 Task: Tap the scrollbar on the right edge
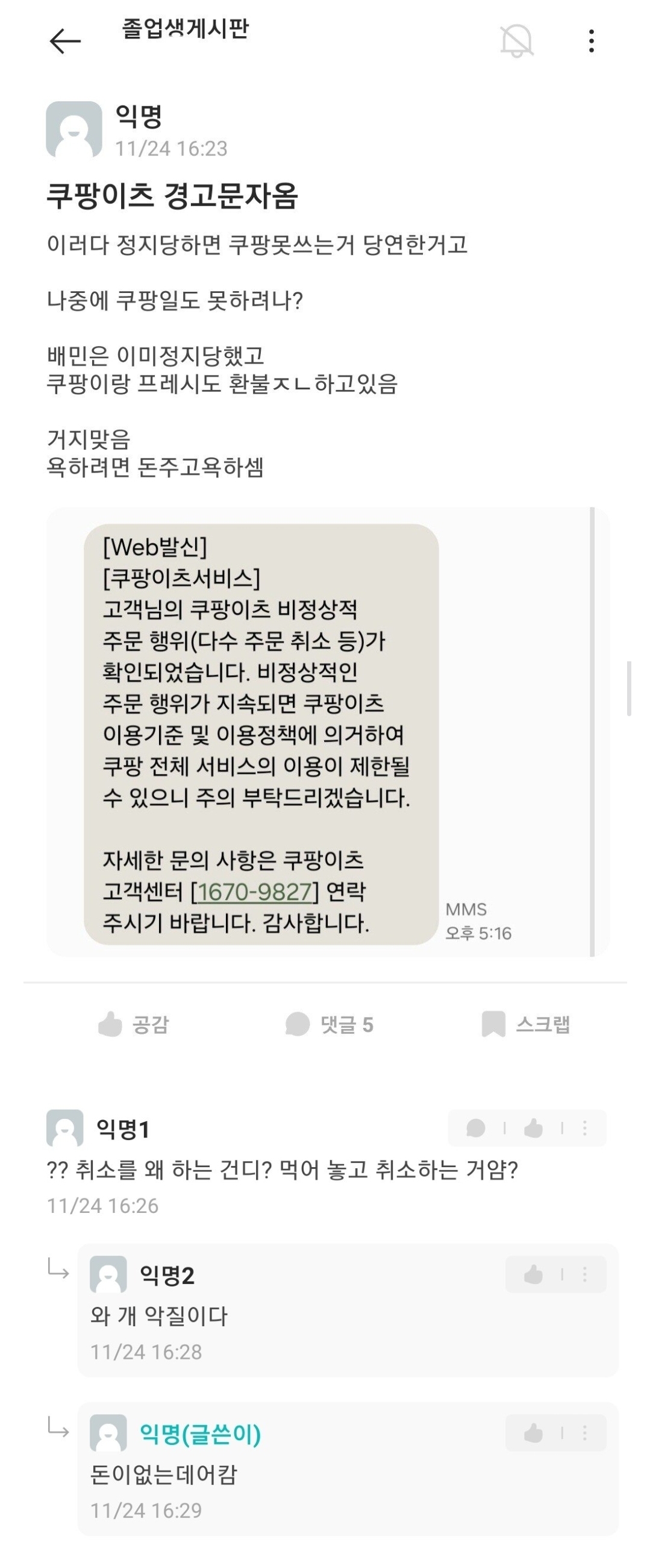pos(630,688)
